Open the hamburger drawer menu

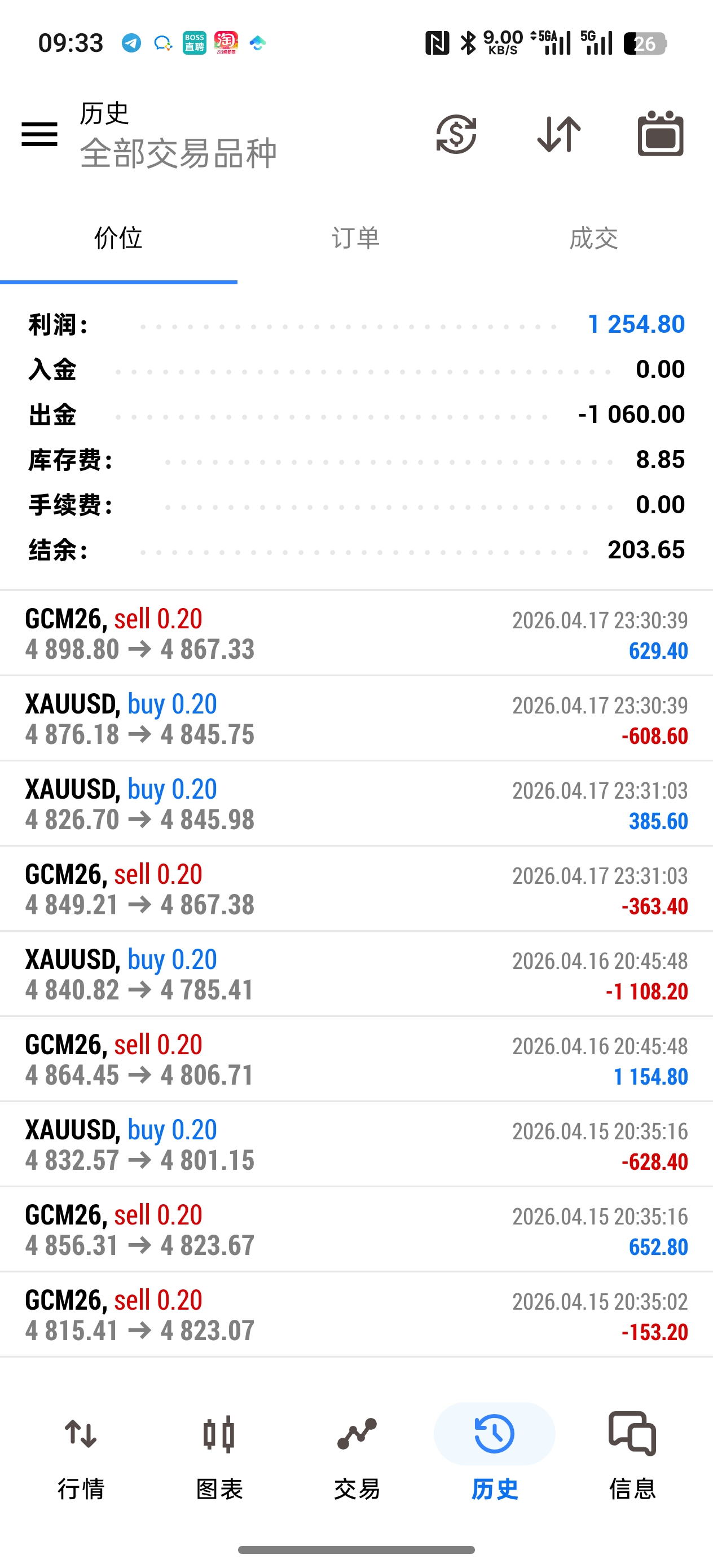pos(39,134)
